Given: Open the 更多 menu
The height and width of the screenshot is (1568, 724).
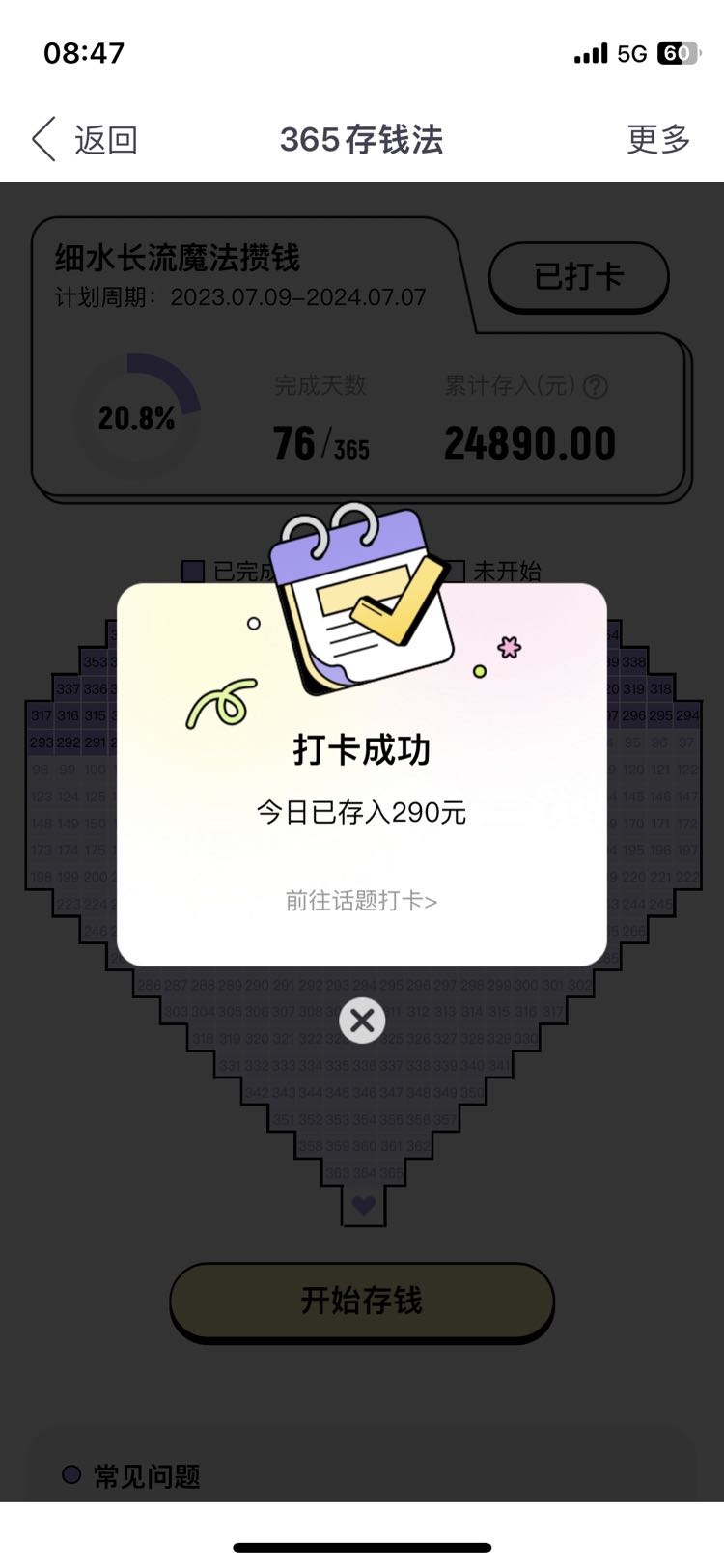Looking at the screenshot, I should tap(659, 140).
